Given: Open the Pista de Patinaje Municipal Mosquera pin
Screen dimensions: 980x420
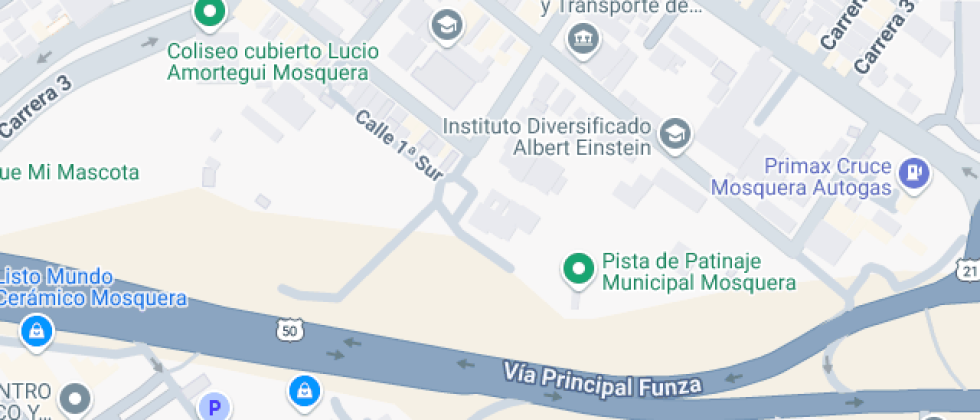Looking at the screenshot, I should (576, 267).
